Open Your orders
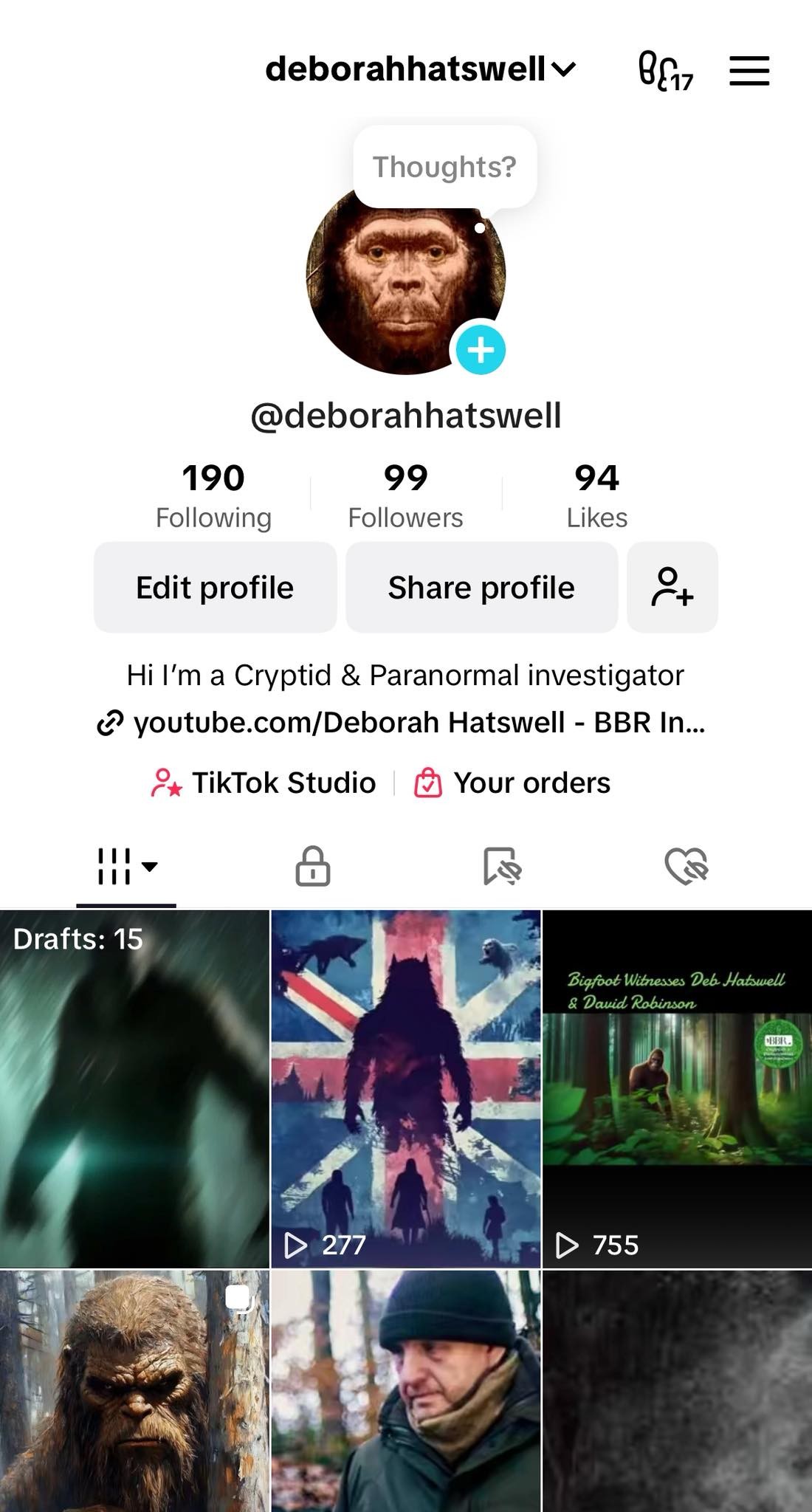The width and height of the screenshot is (812, 1512). click(x=513, y=783)
